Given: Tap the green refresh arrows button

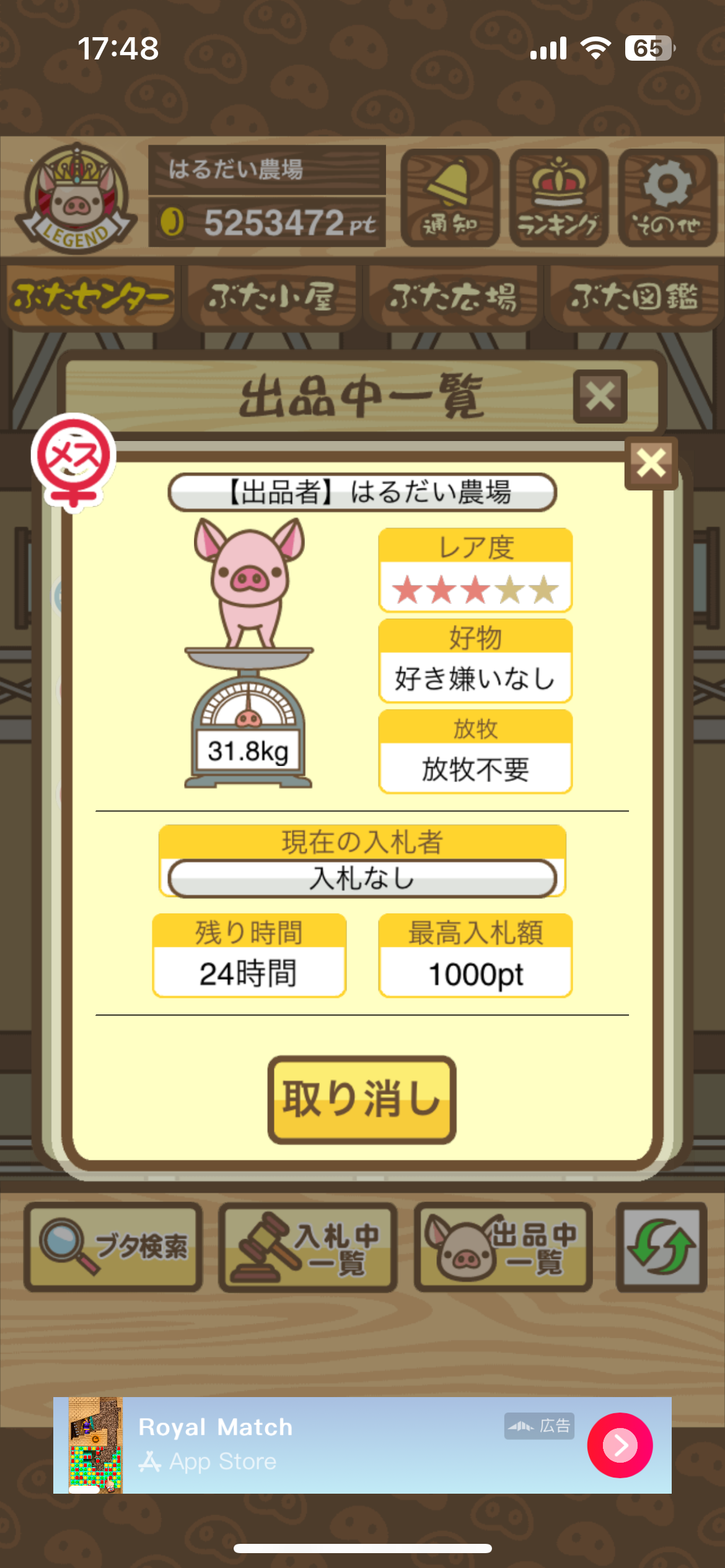Looking at the screenshot, I should 661,1247.
